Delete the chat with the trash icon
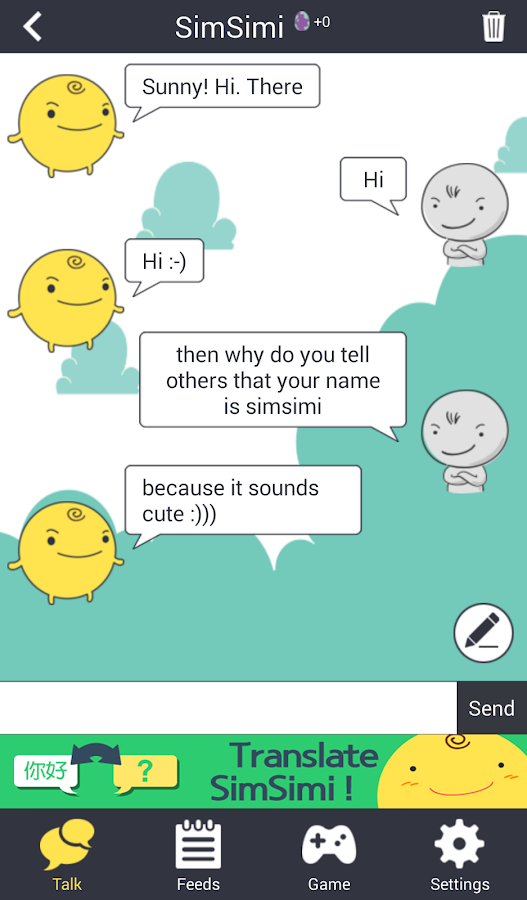527x900 pixels. pyautogui.click(x=494, y=27)
